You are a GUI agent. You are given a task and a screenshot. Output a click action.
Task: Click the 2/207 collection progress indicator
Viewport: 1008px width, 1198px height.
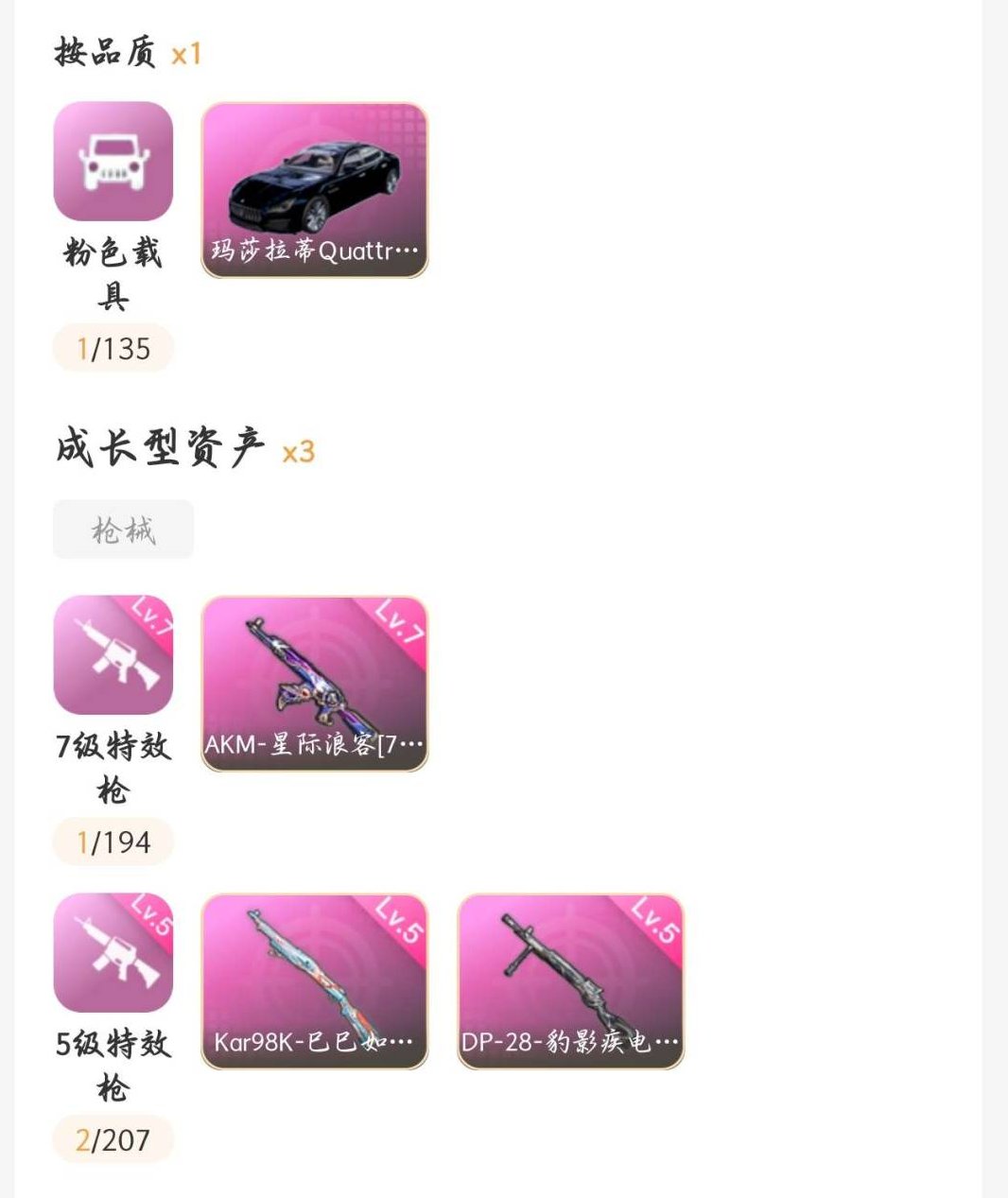tap(113, 1138)
